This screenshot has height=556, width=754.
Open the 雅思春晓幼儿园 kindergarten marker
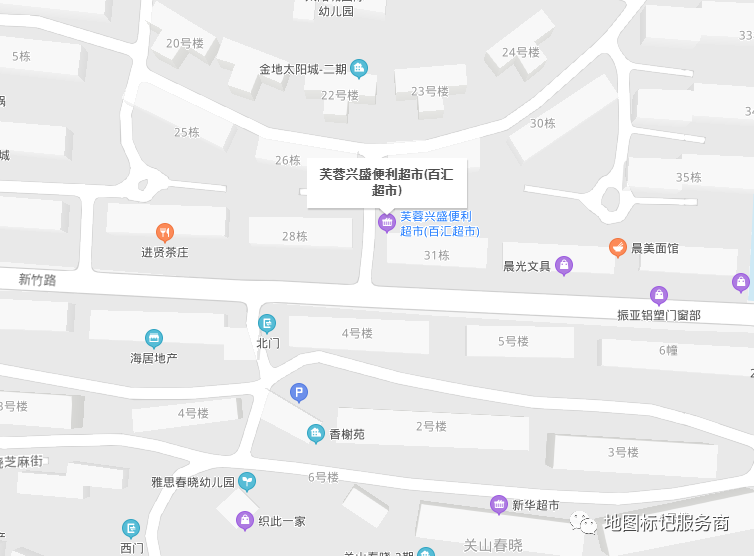(x=247, y=481)
